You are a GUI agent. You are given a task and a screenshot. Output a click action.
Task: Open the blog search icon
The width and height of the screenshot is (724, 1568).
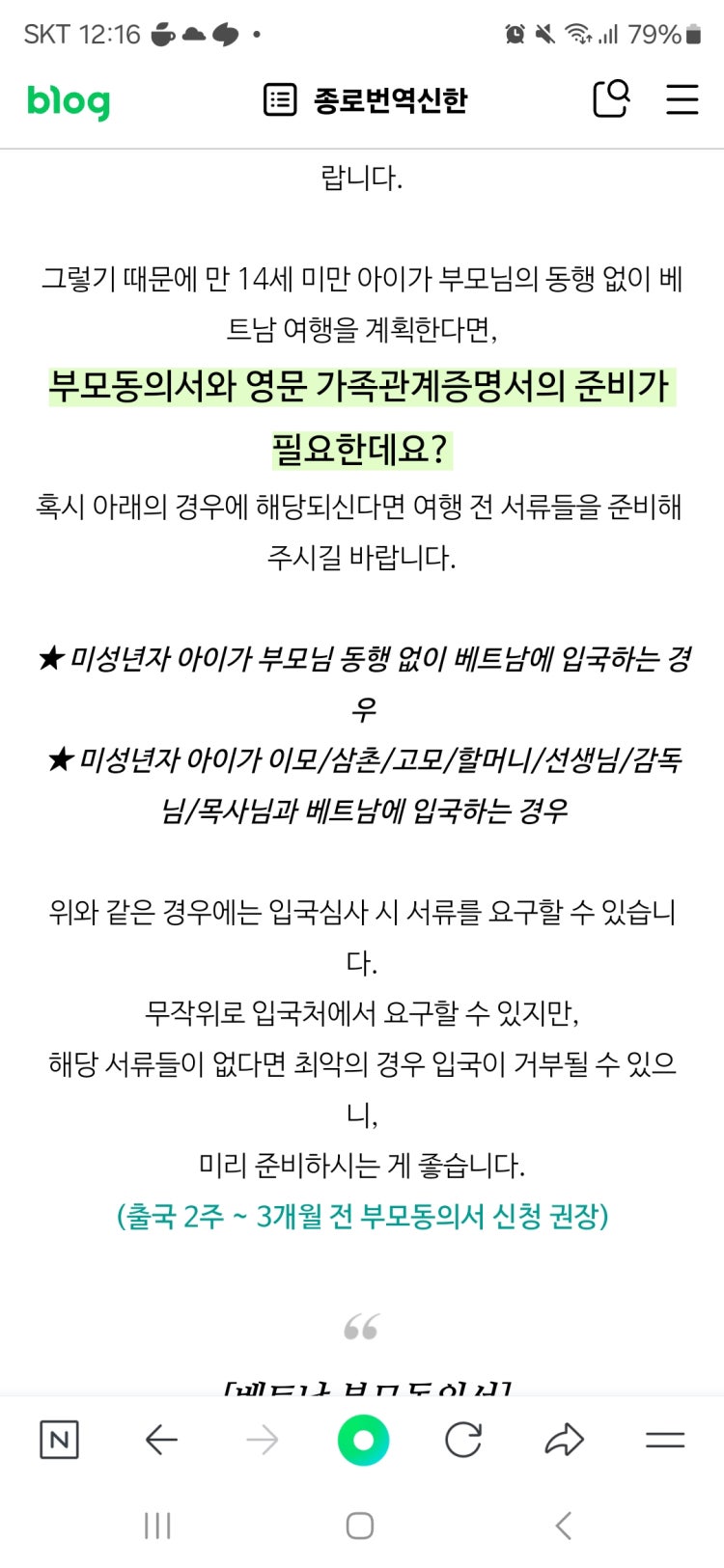(610, 98)
